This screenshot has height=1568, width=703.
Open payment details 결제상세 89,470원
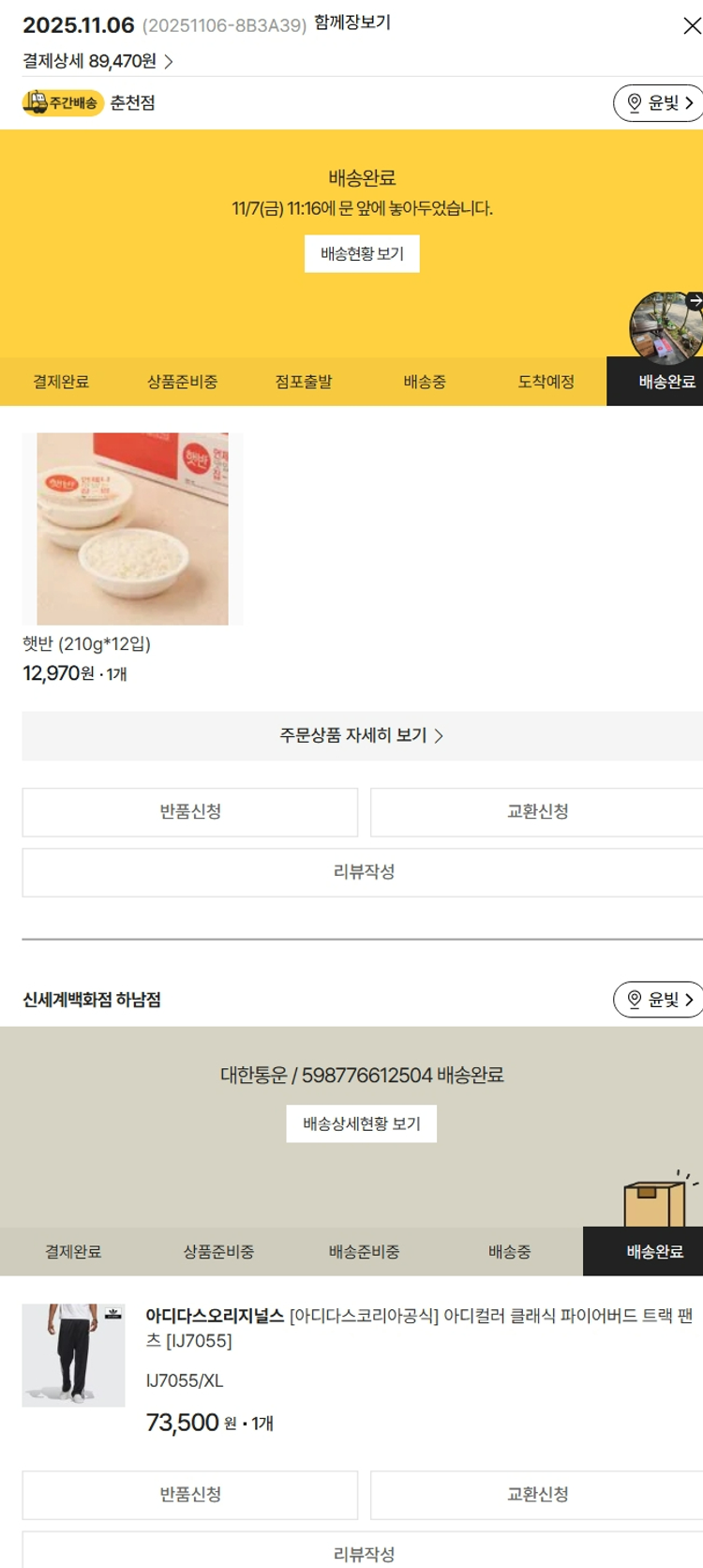(x=97, y=61)
